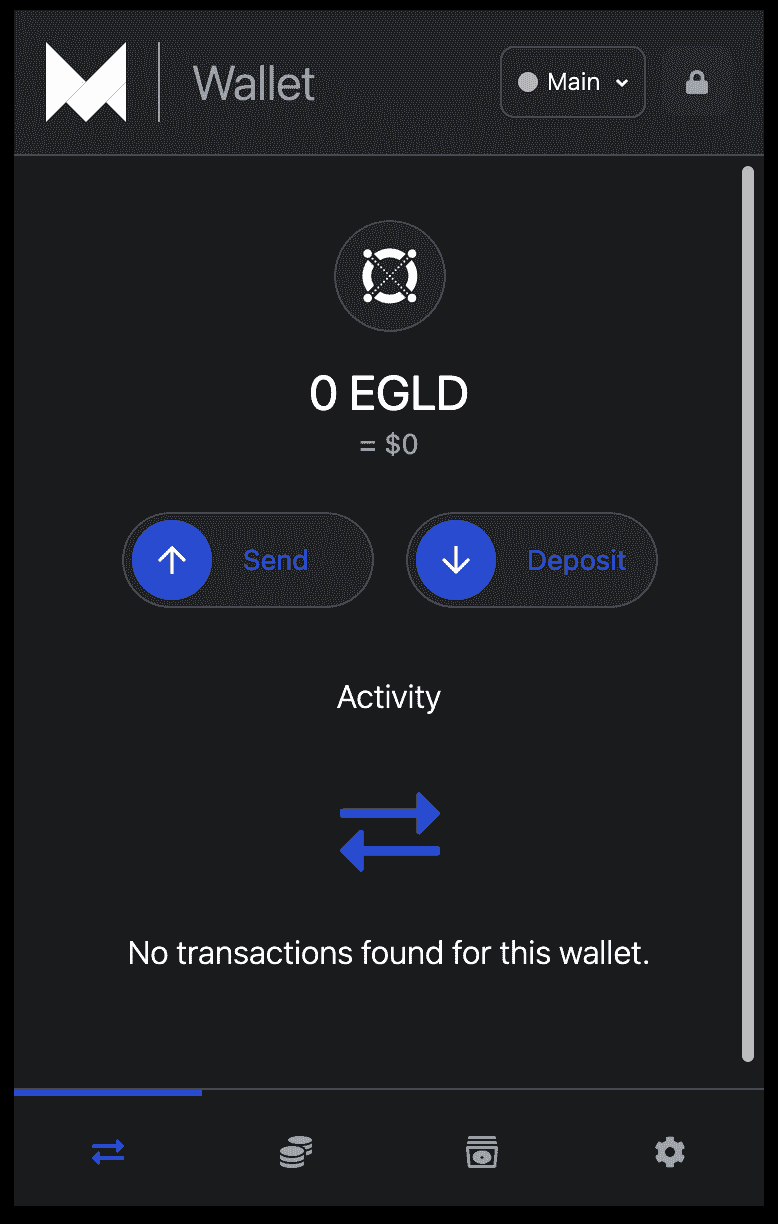
Task: Tap the Deposit button
Action: point(531,560)
